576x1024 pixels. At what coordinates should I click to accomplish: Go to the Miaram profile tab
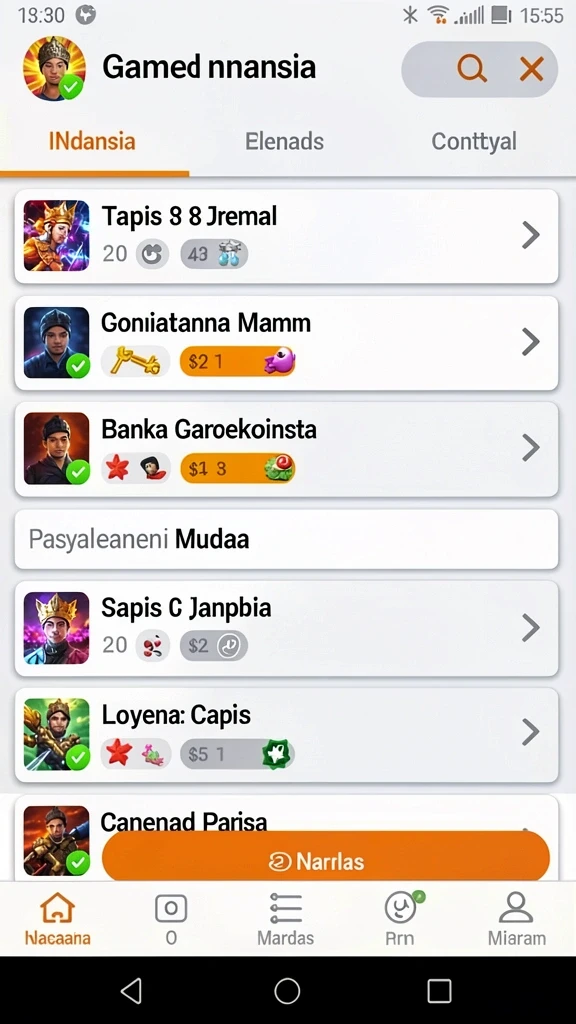tap(517, 919)
